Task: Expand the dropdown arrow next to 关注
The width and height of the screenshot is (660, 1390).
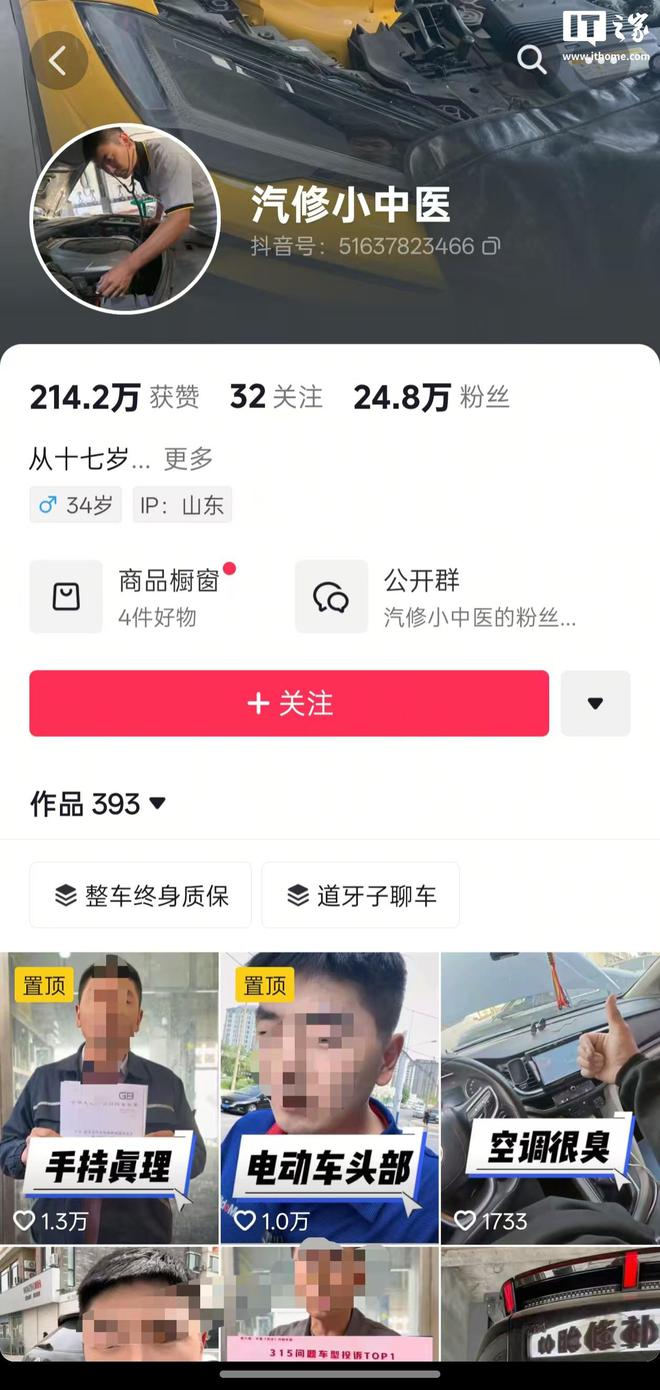Action: click(x=595, y=703)
